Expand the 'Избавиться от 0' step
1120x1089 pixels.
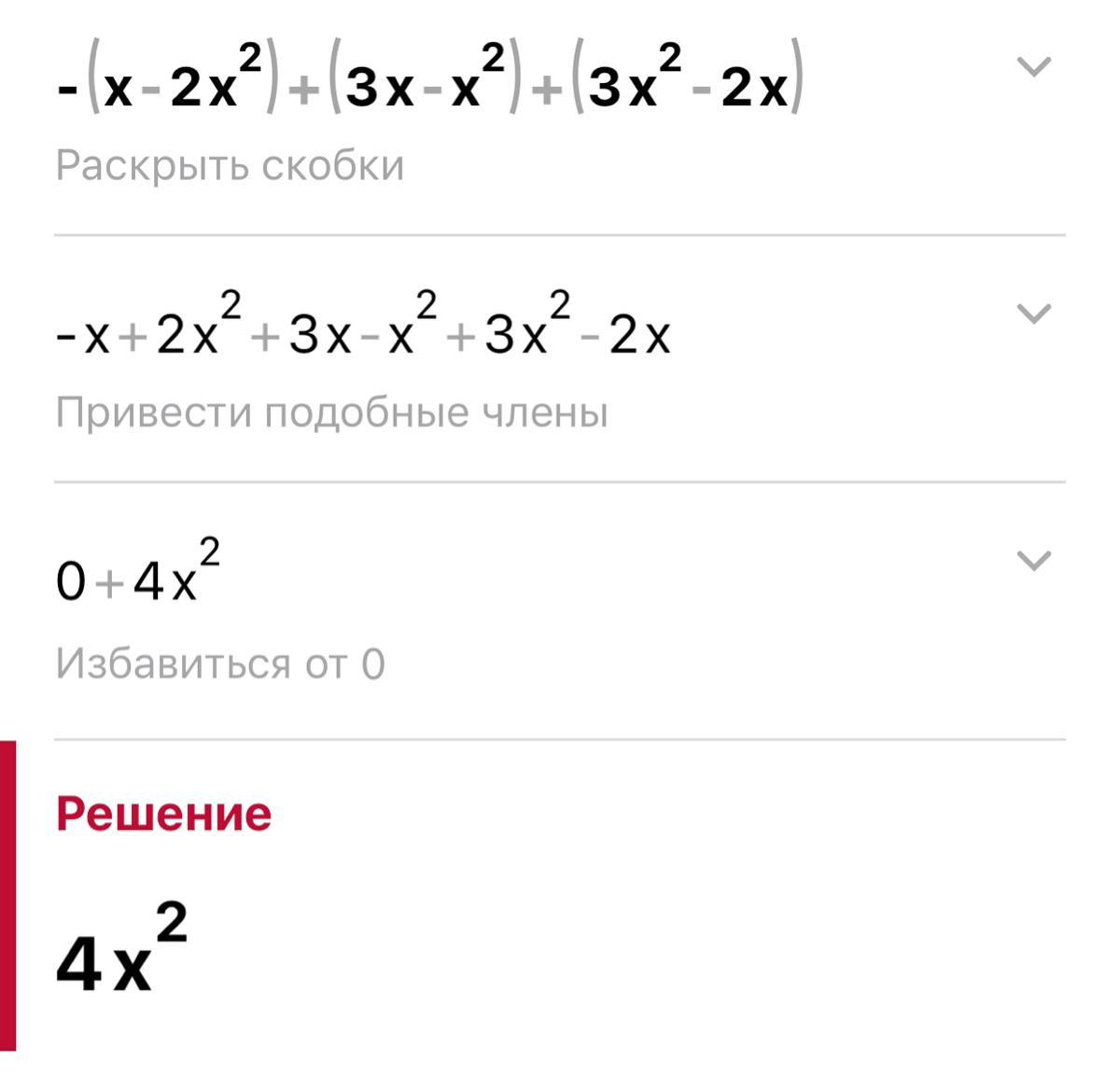[x=1033, y=561]
